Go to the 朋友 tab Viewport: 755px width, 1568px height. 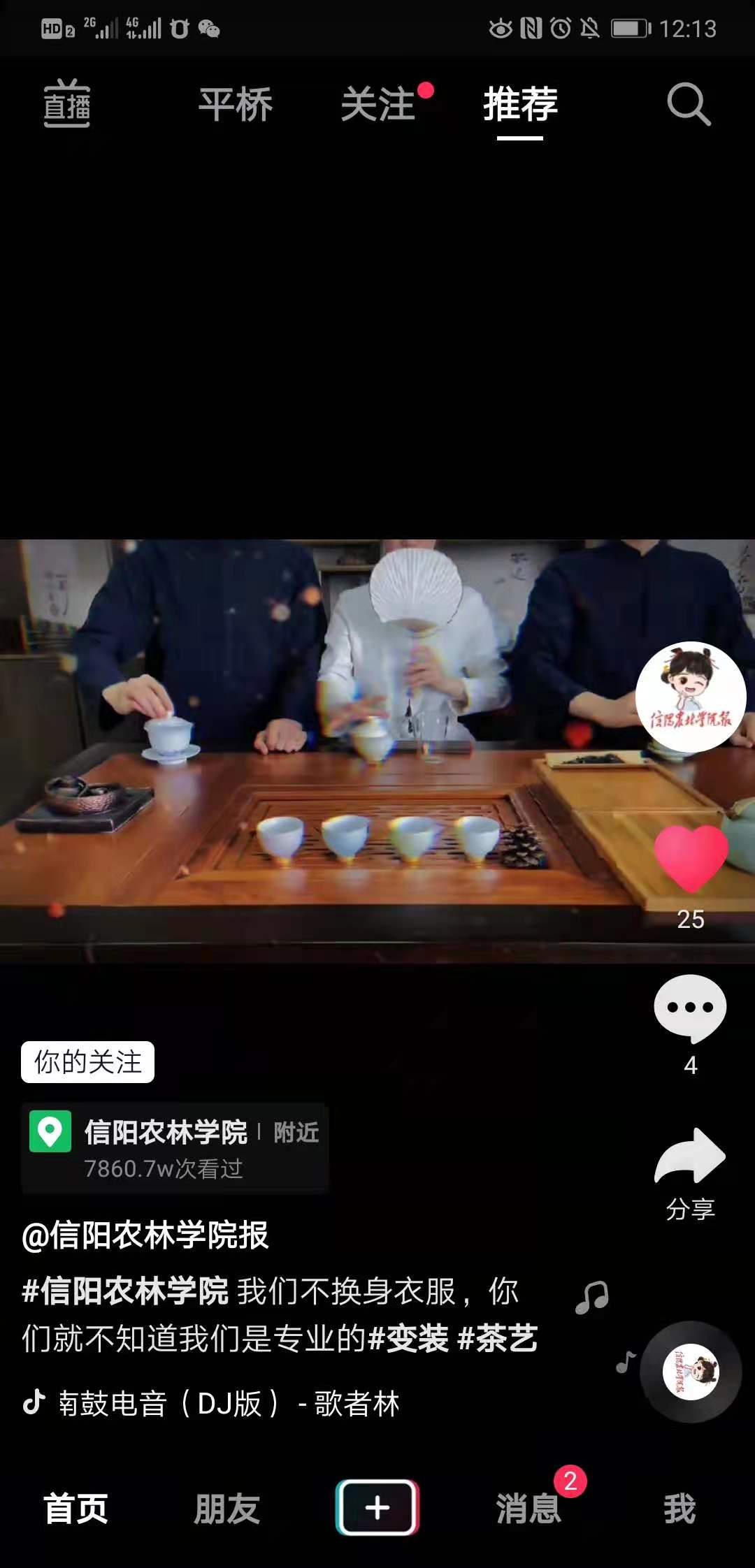(226, 1509)
